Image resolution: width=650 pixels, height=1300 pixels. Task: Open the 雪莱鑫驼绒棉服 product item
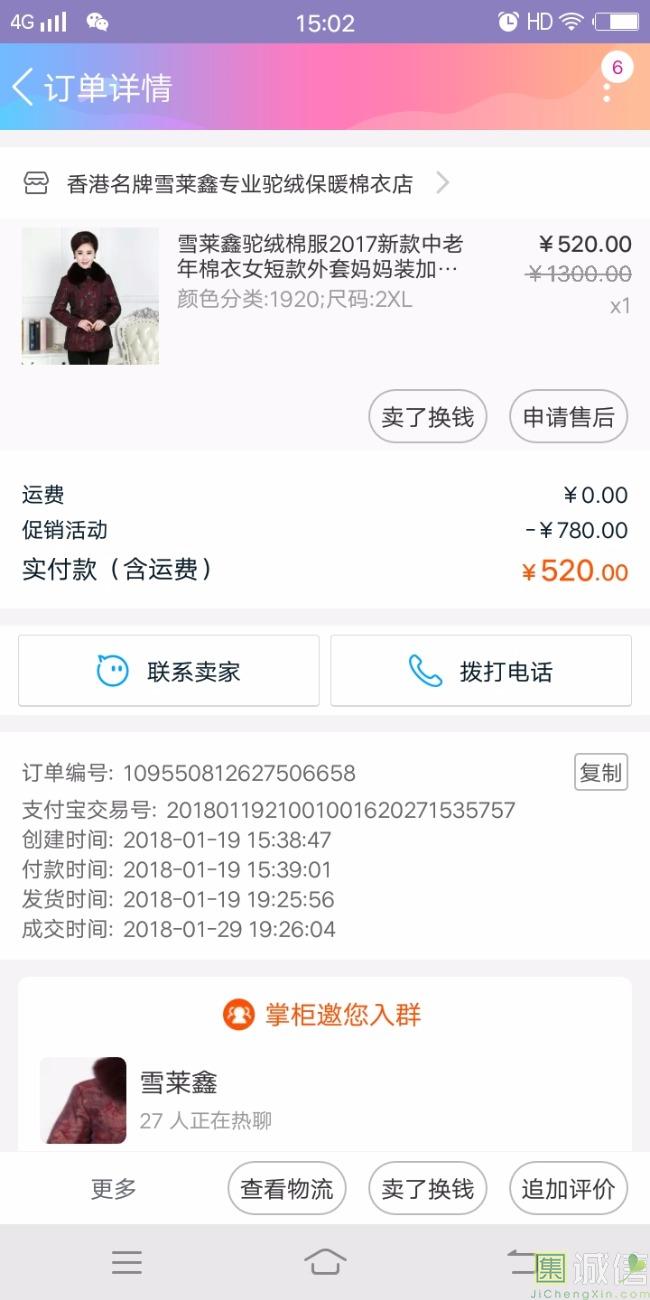319,257
